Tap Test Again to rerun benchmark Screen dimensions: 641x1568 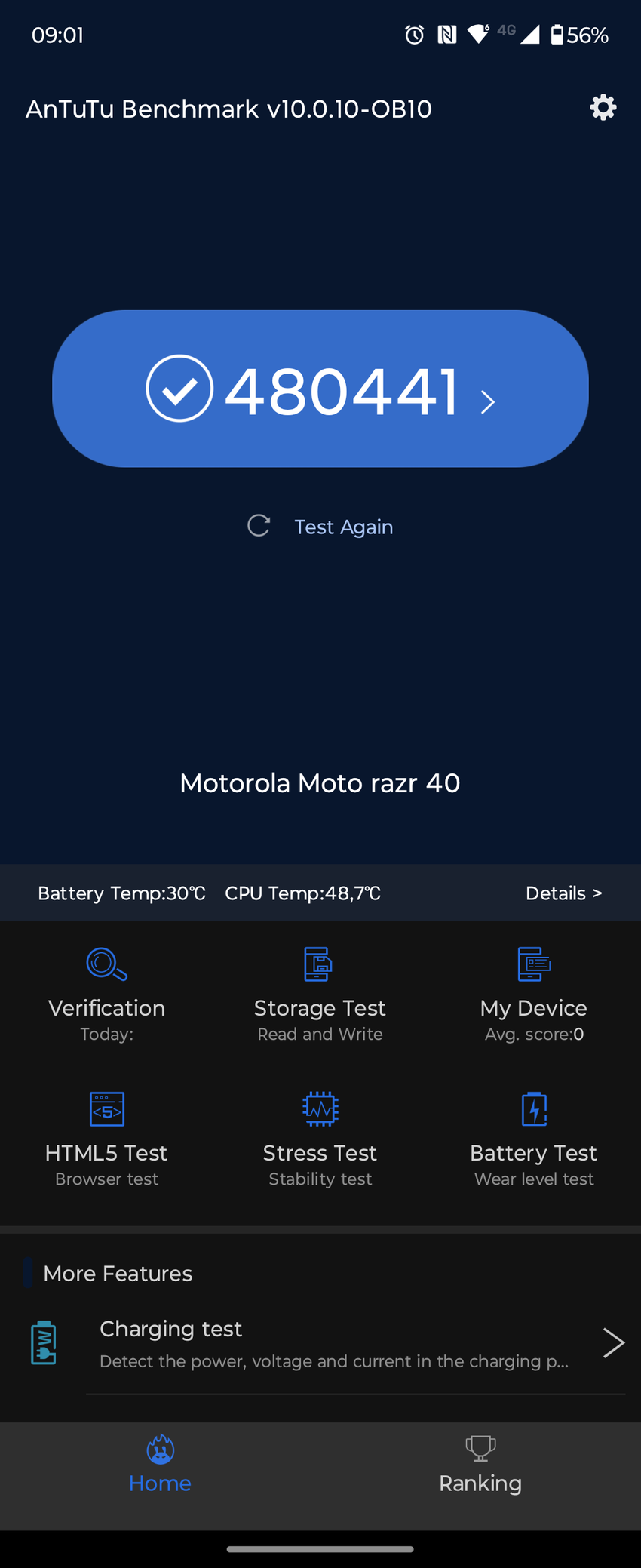(x=321, y=527)
